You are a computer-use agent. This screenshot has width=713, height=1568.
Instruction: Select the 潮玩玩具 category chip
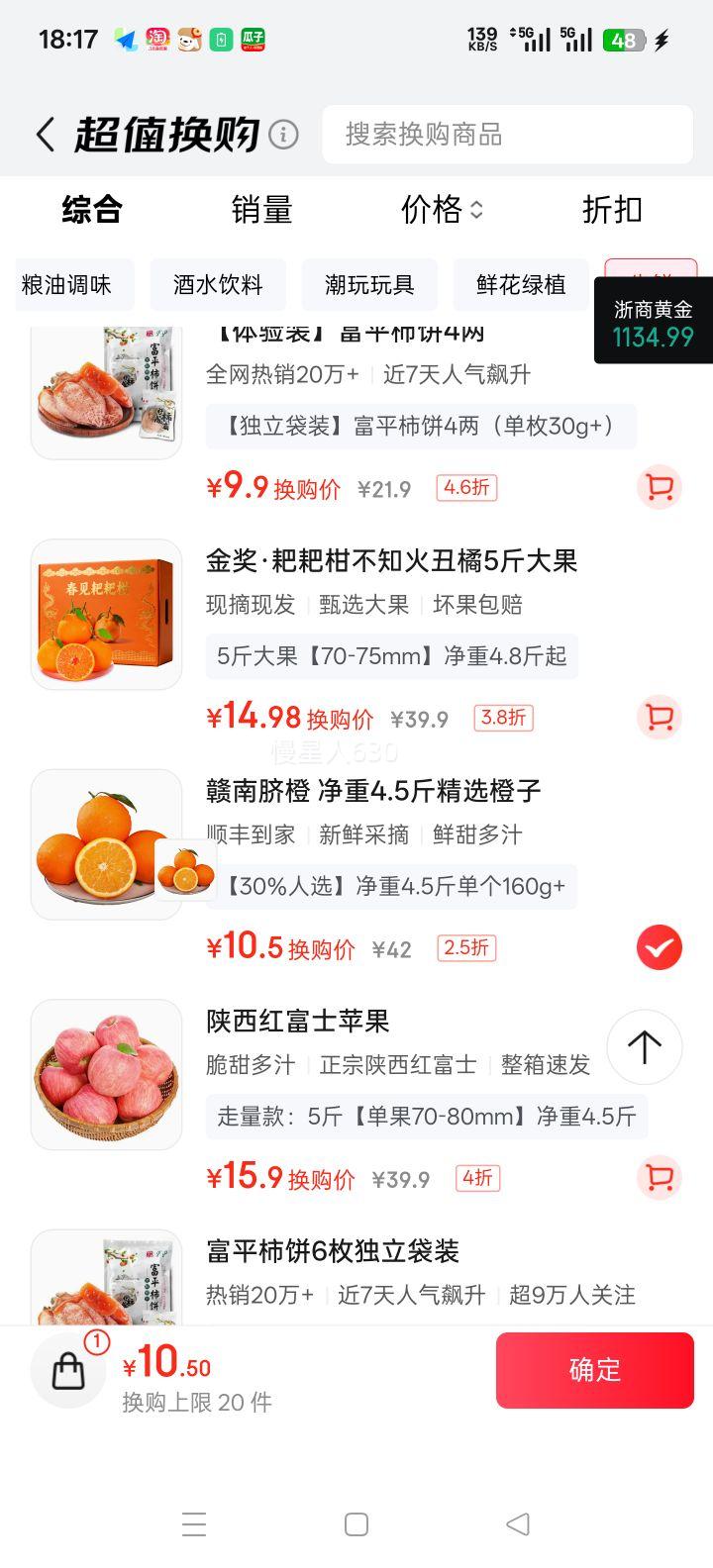point(369,285)
